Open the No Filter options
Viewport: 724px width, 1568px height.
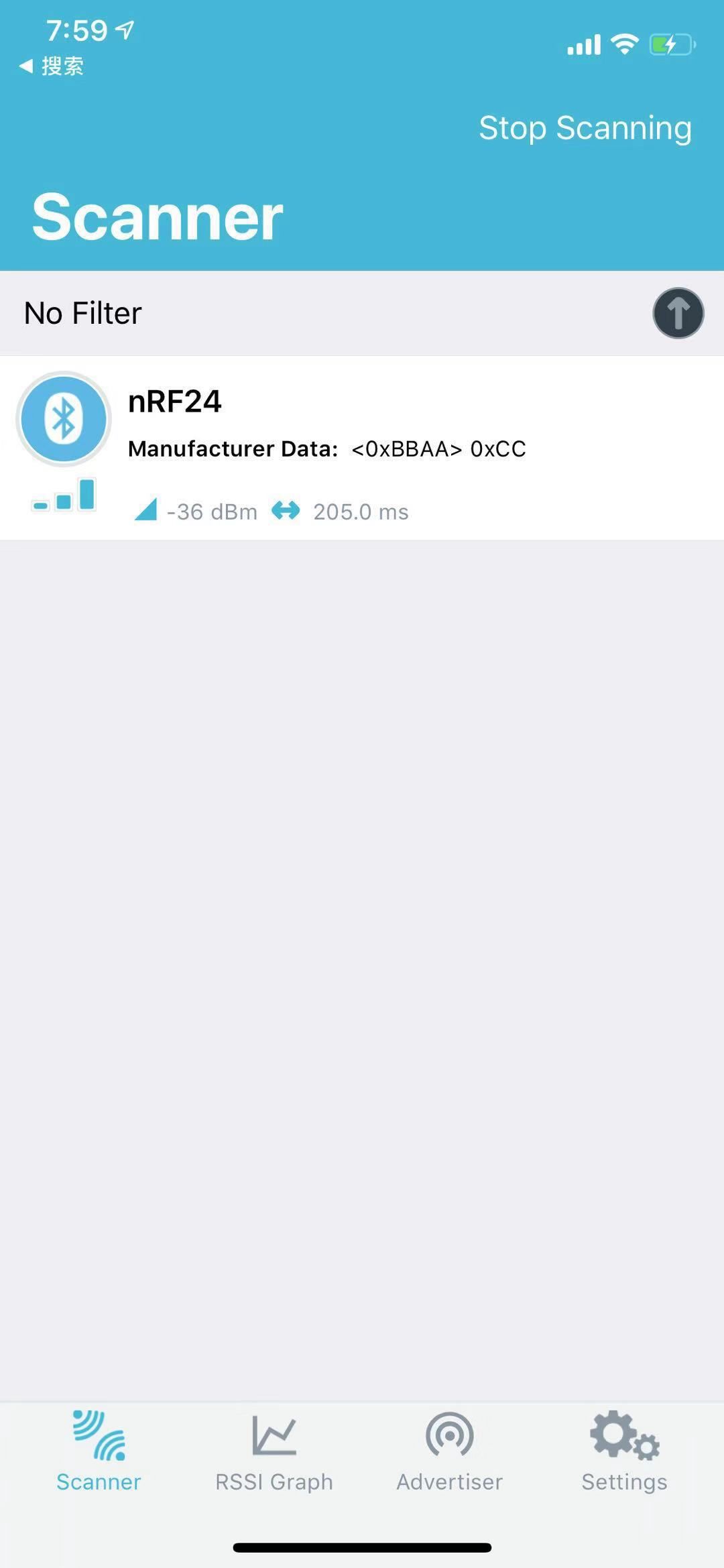coord(83,313)
